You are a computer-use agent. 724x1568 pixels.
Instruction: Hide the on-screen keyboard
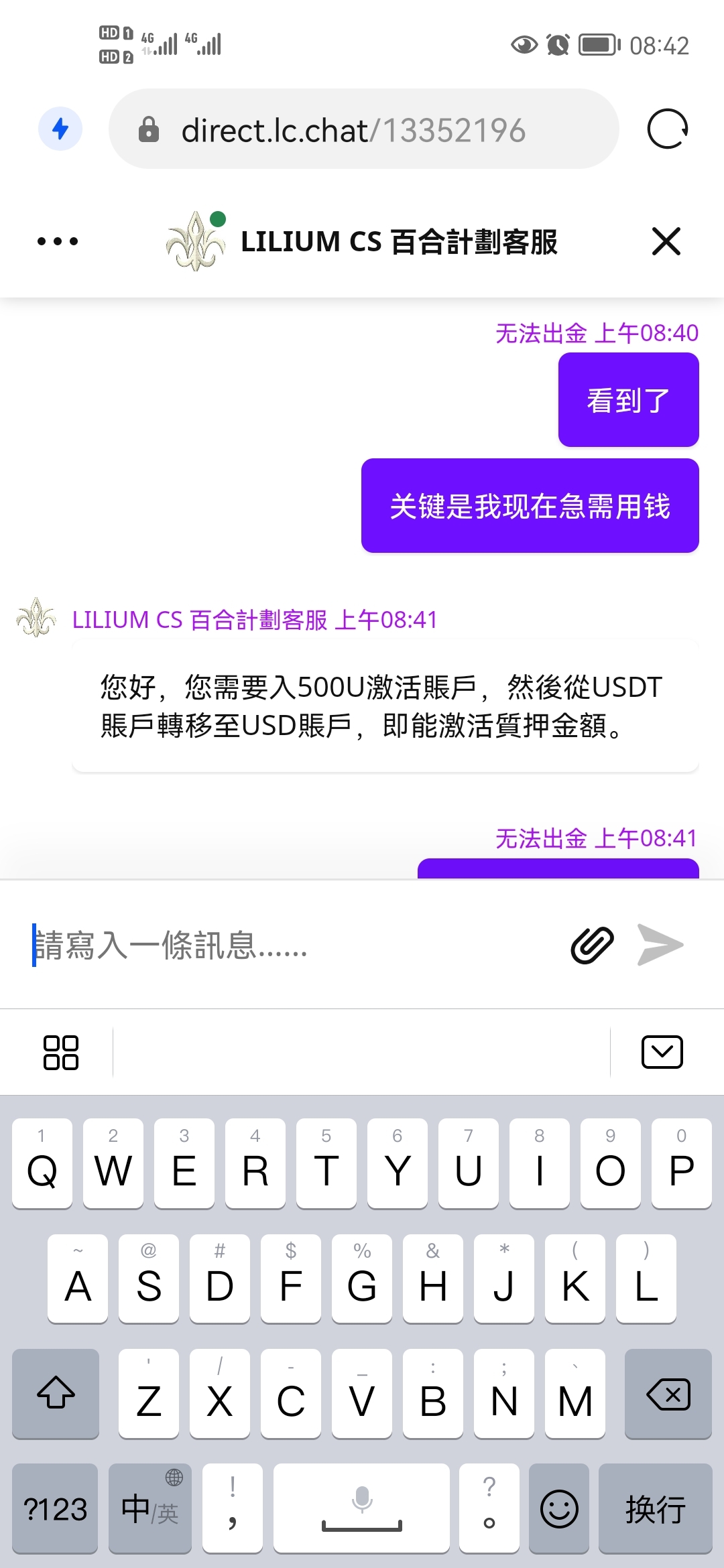[x=662, y=1052]
